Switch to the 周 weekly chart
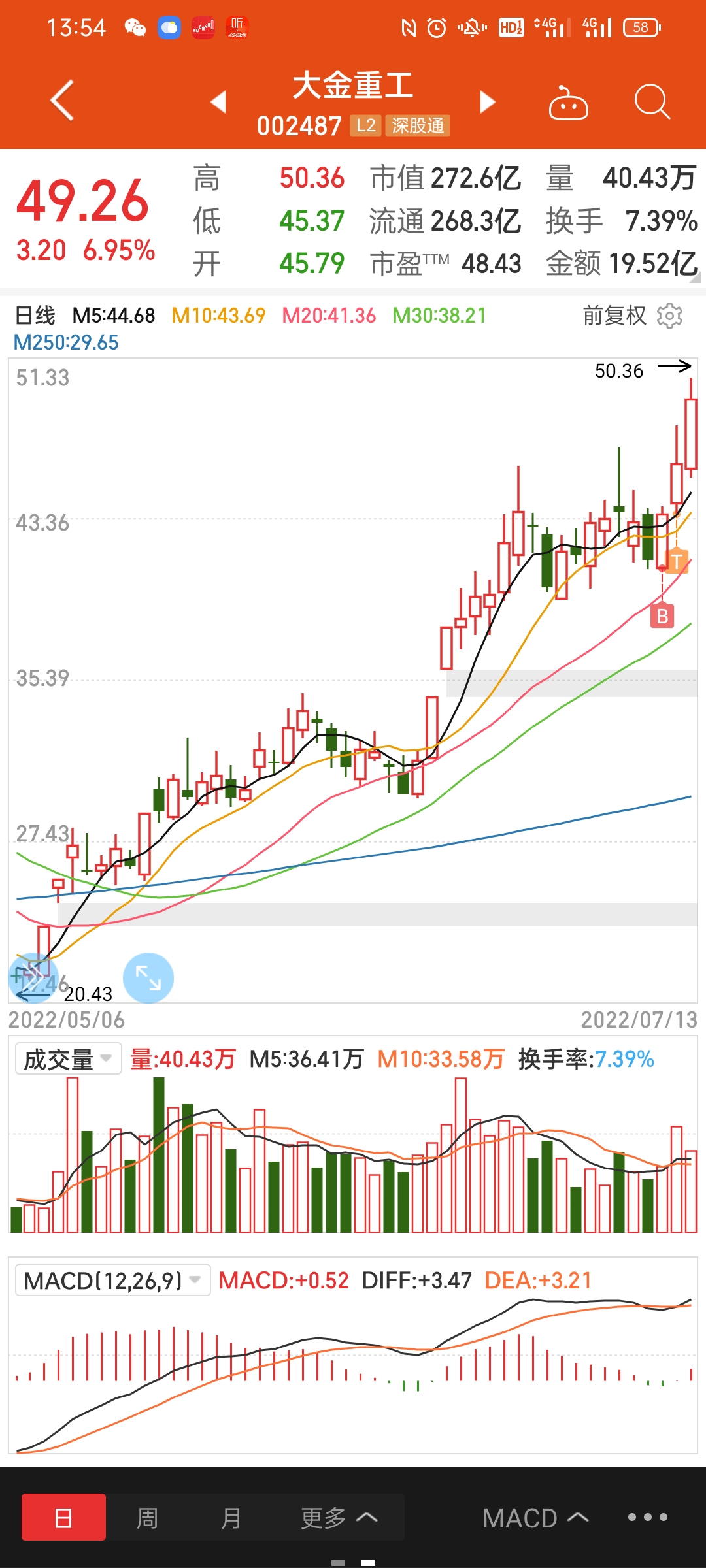 [x=147, y=1517]
